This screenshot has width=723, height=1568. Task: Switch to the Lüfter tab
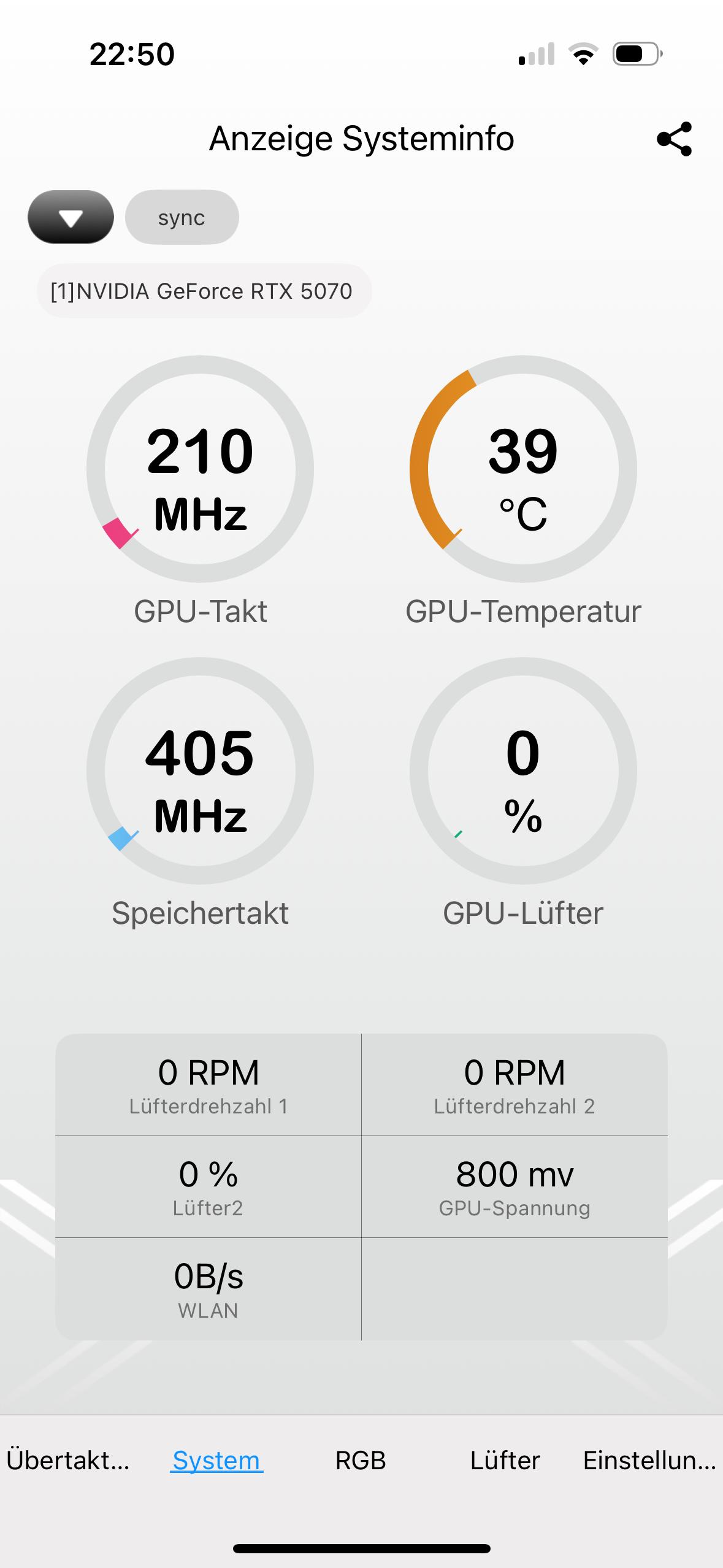click(x=505, y=1460)
